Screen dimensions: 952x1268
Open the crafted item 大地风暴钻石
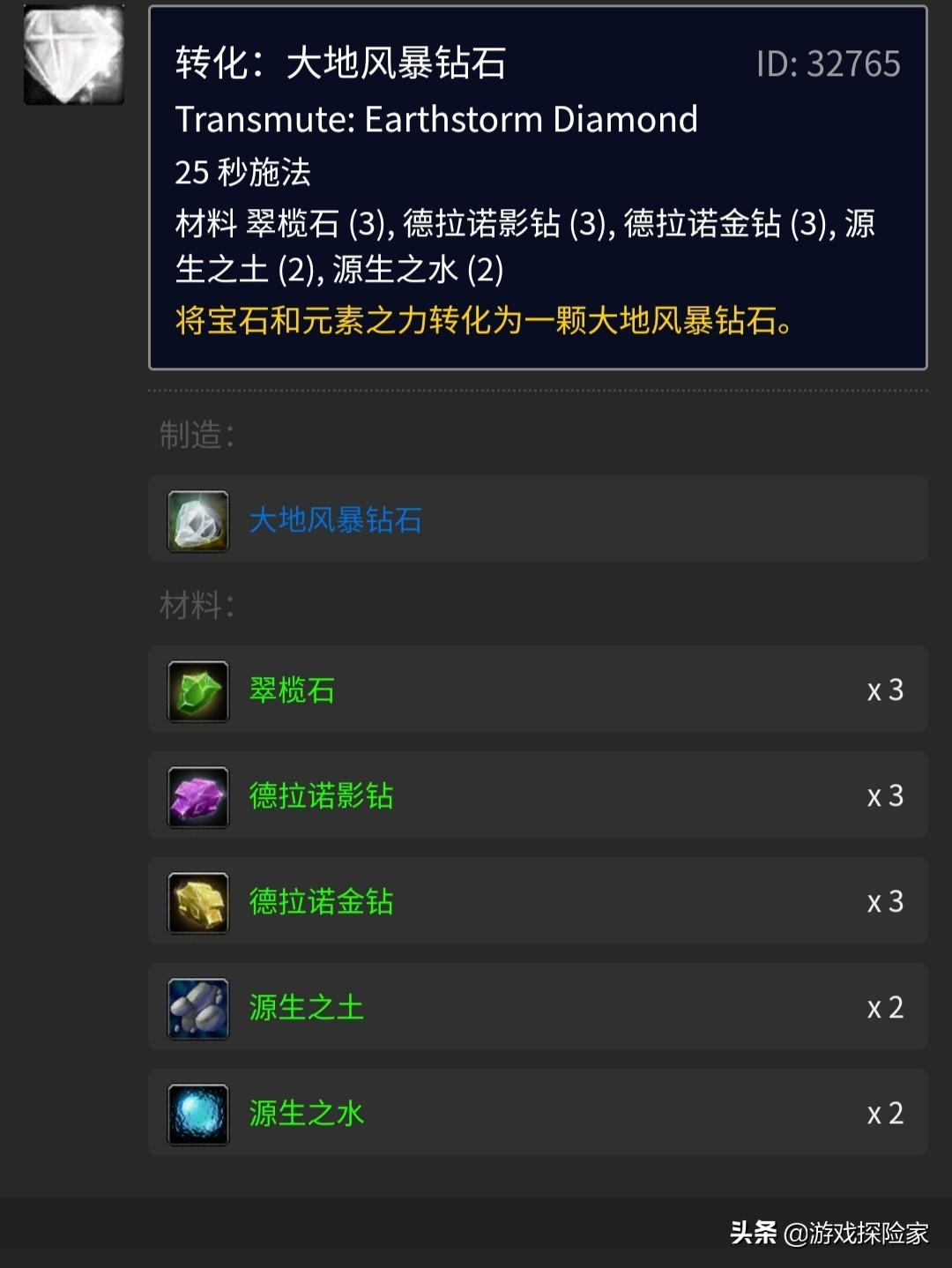[x=335, y=520]
